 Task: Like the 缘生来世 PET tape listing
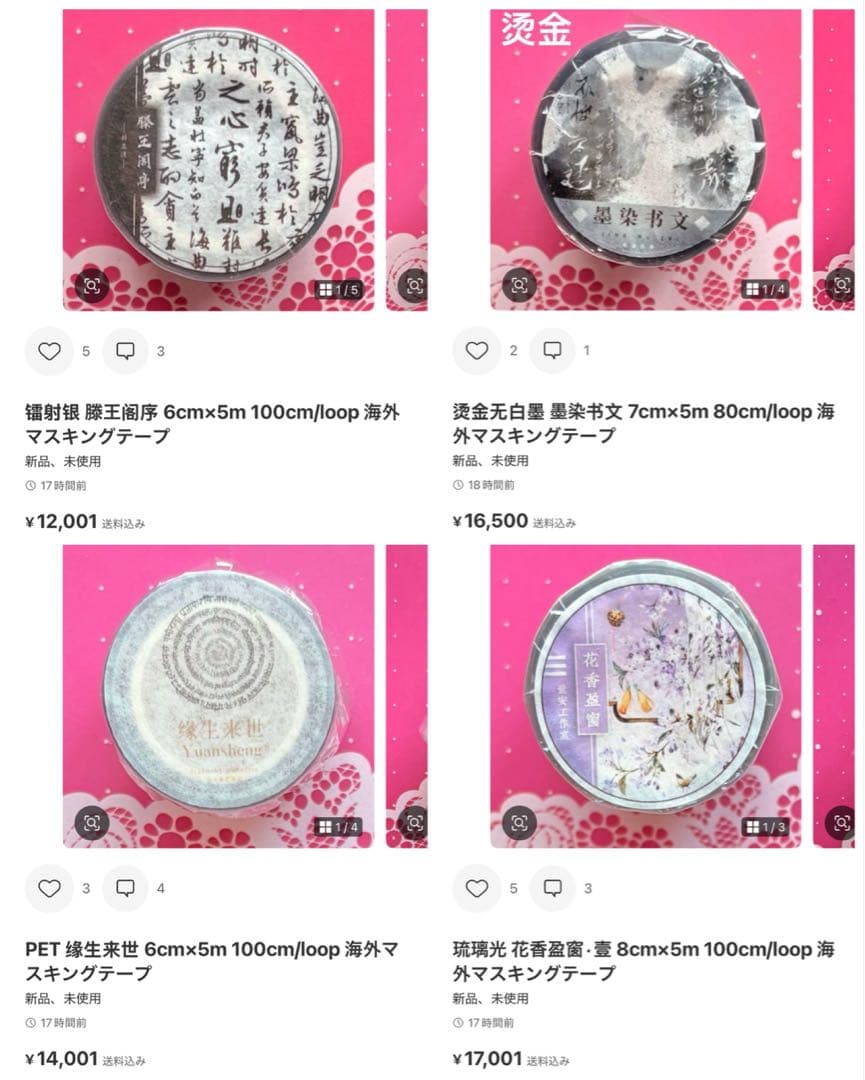click(x=49, y=888)
